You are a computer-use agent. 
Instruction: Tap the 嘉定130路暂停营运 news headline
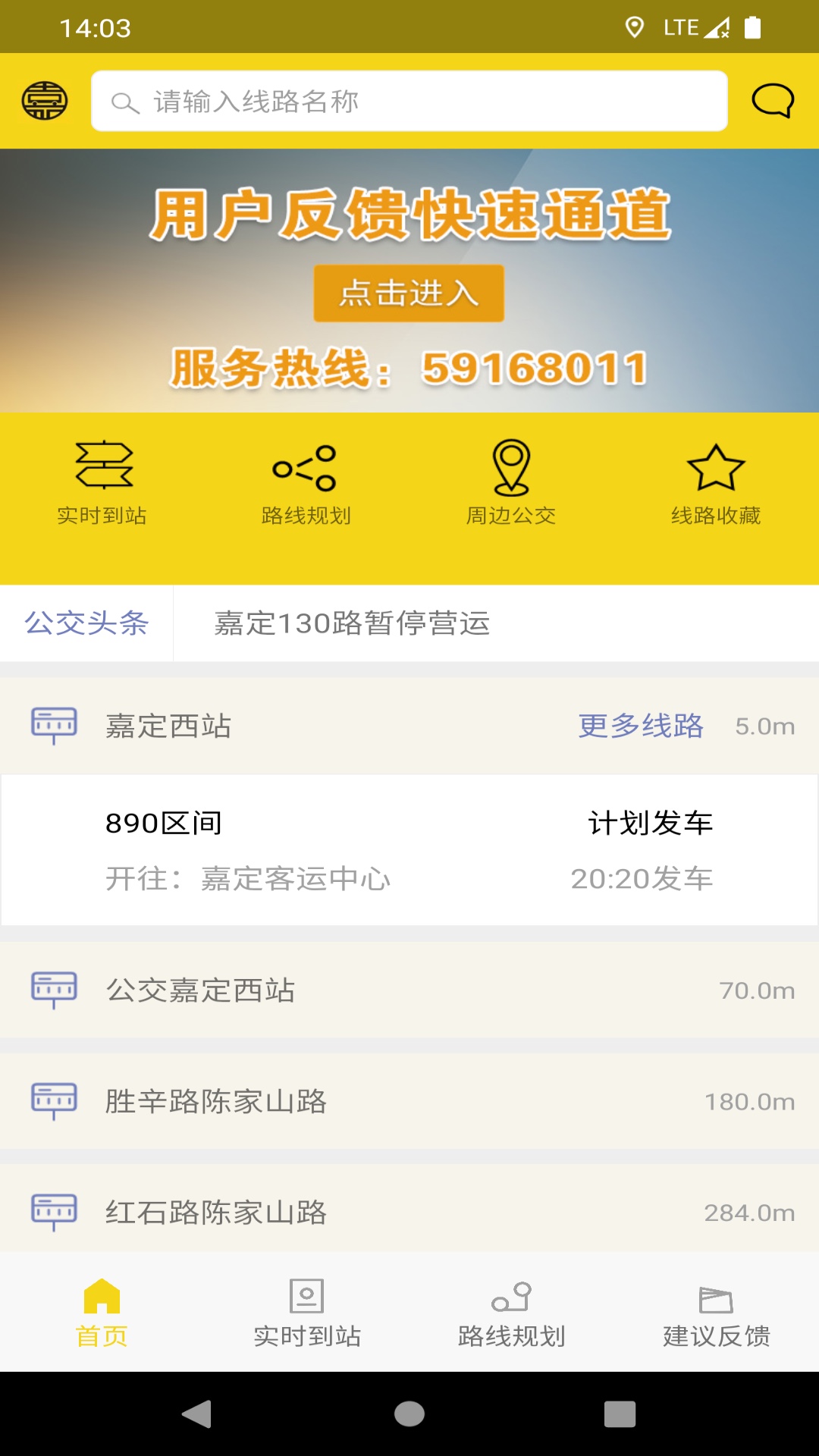(351, 625)
